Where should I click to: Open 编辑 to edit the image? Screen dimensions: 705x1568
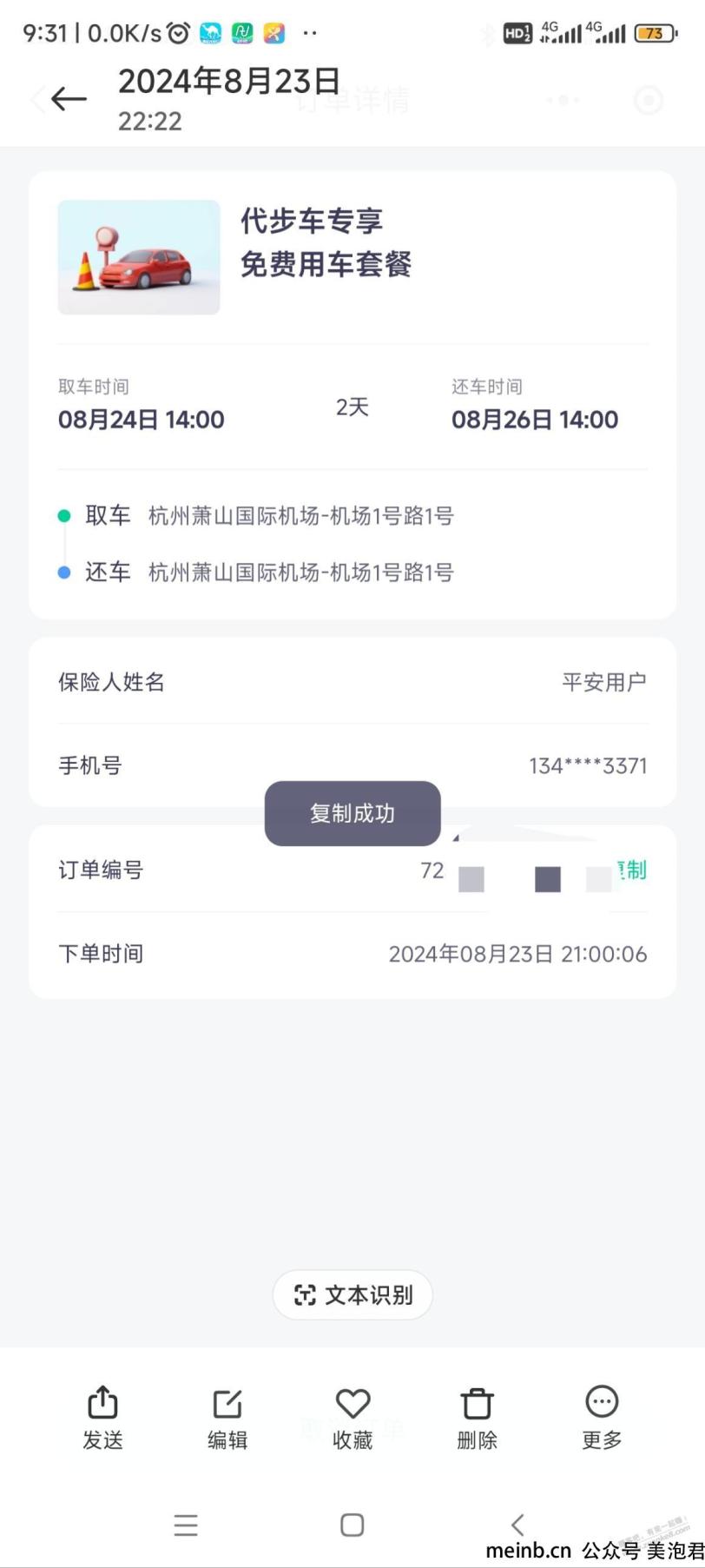pos(227,1418)
